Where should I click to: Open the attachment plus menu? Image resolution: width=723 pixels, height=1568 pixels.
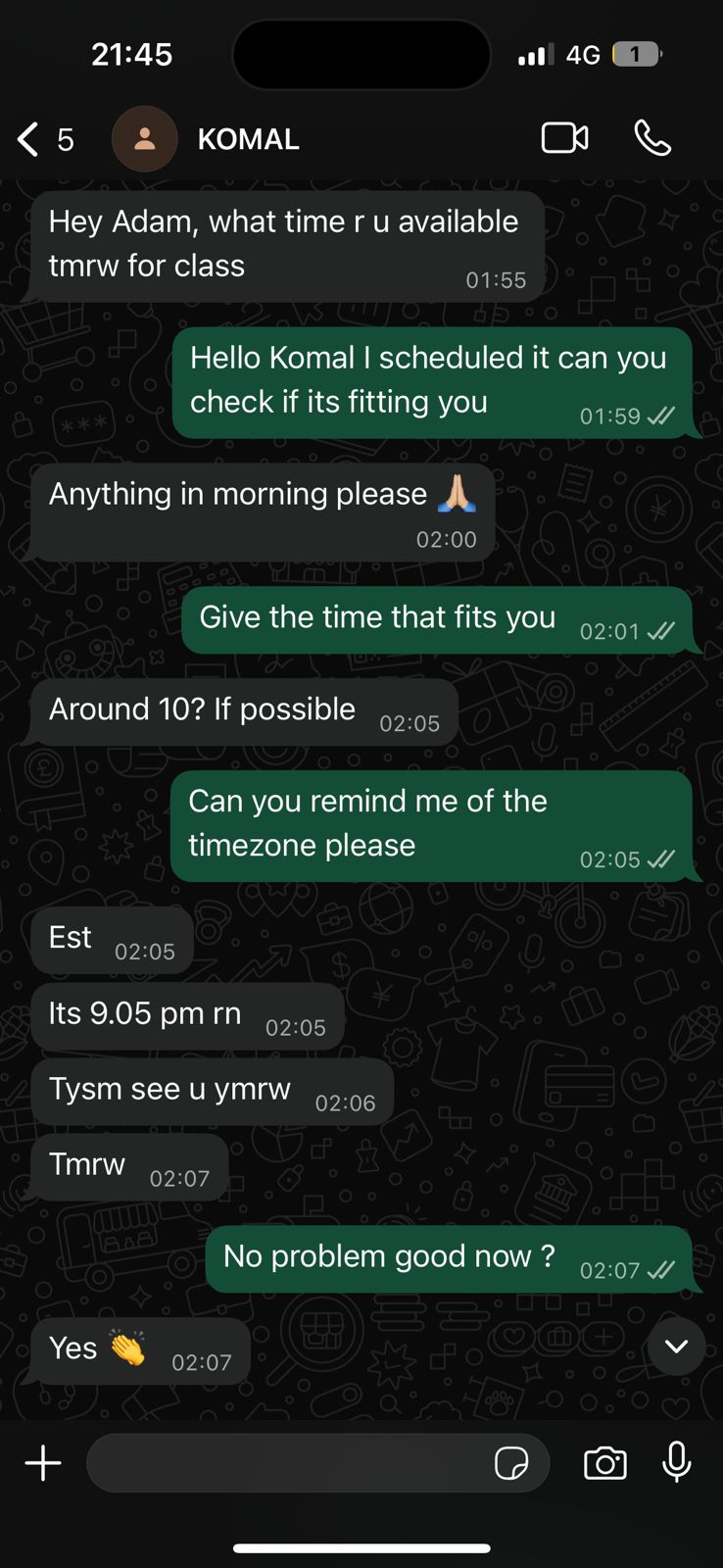43,1463
